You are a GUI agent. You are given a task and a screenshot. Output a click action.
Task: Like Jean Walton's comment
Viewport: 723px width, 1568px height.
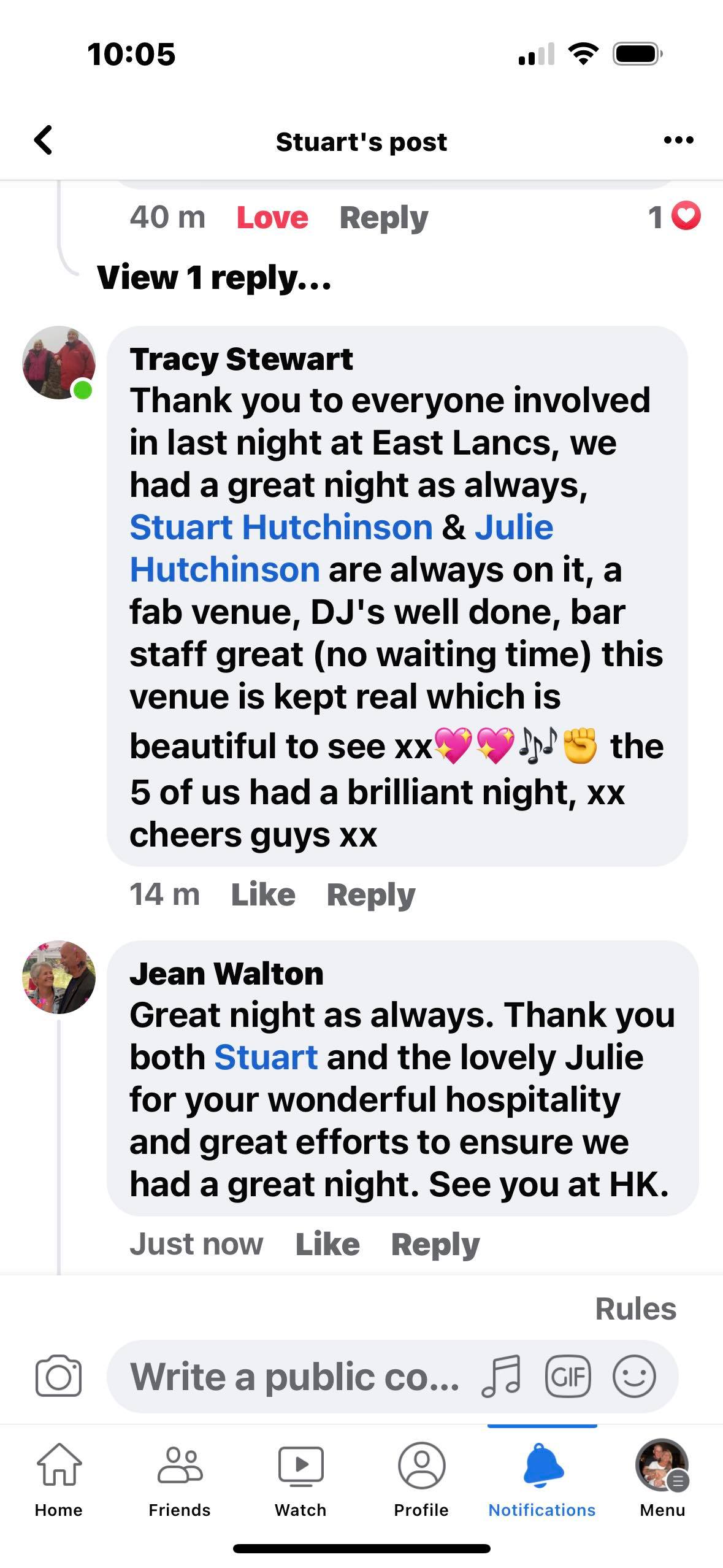(327, 1244)
